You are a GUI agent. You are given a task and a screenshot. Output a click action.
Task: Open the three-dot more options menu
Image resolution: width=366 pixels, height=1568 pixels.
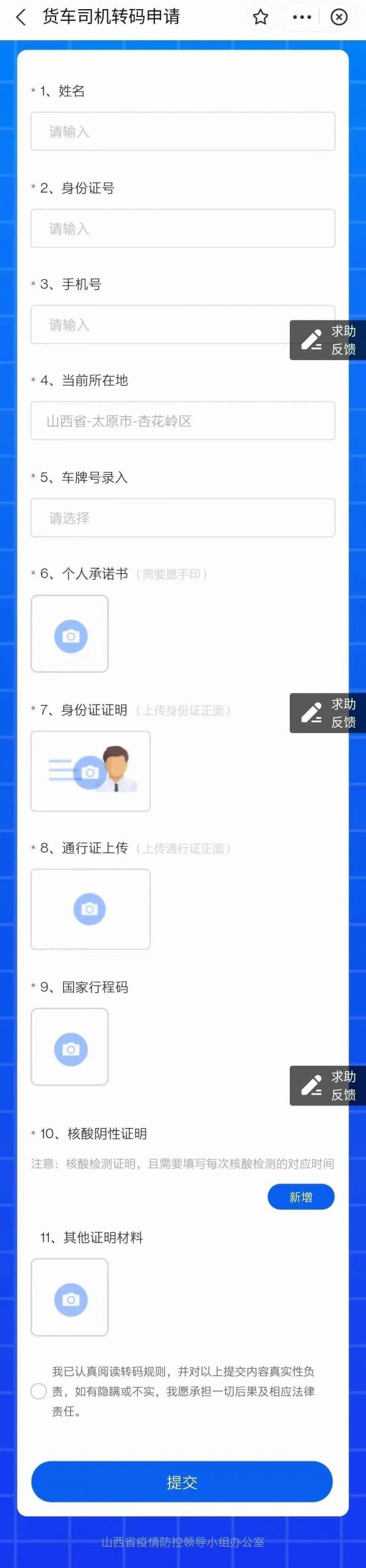click(302, 17)
